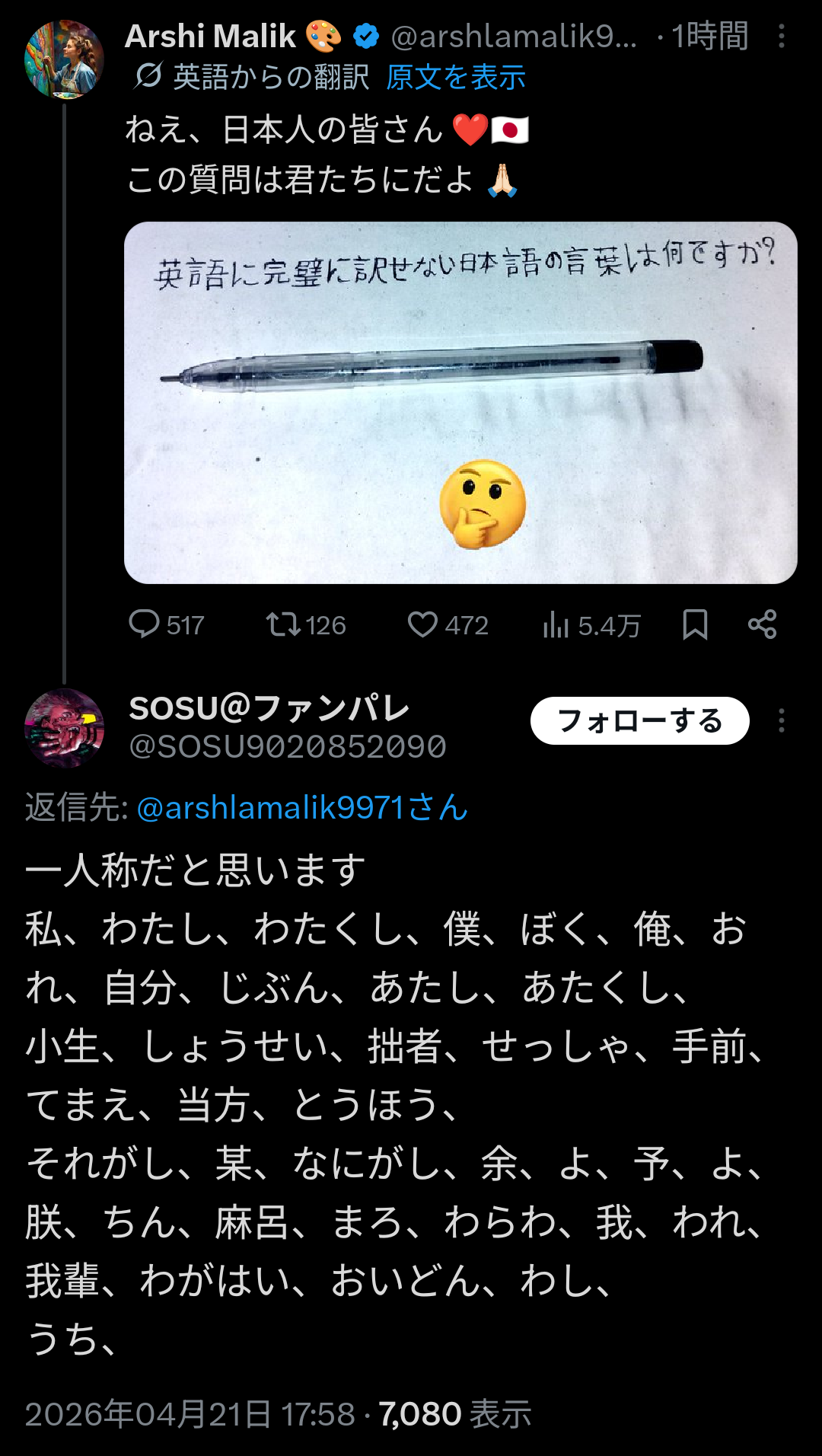Open overflow menu on SOSU's reply

781,720
